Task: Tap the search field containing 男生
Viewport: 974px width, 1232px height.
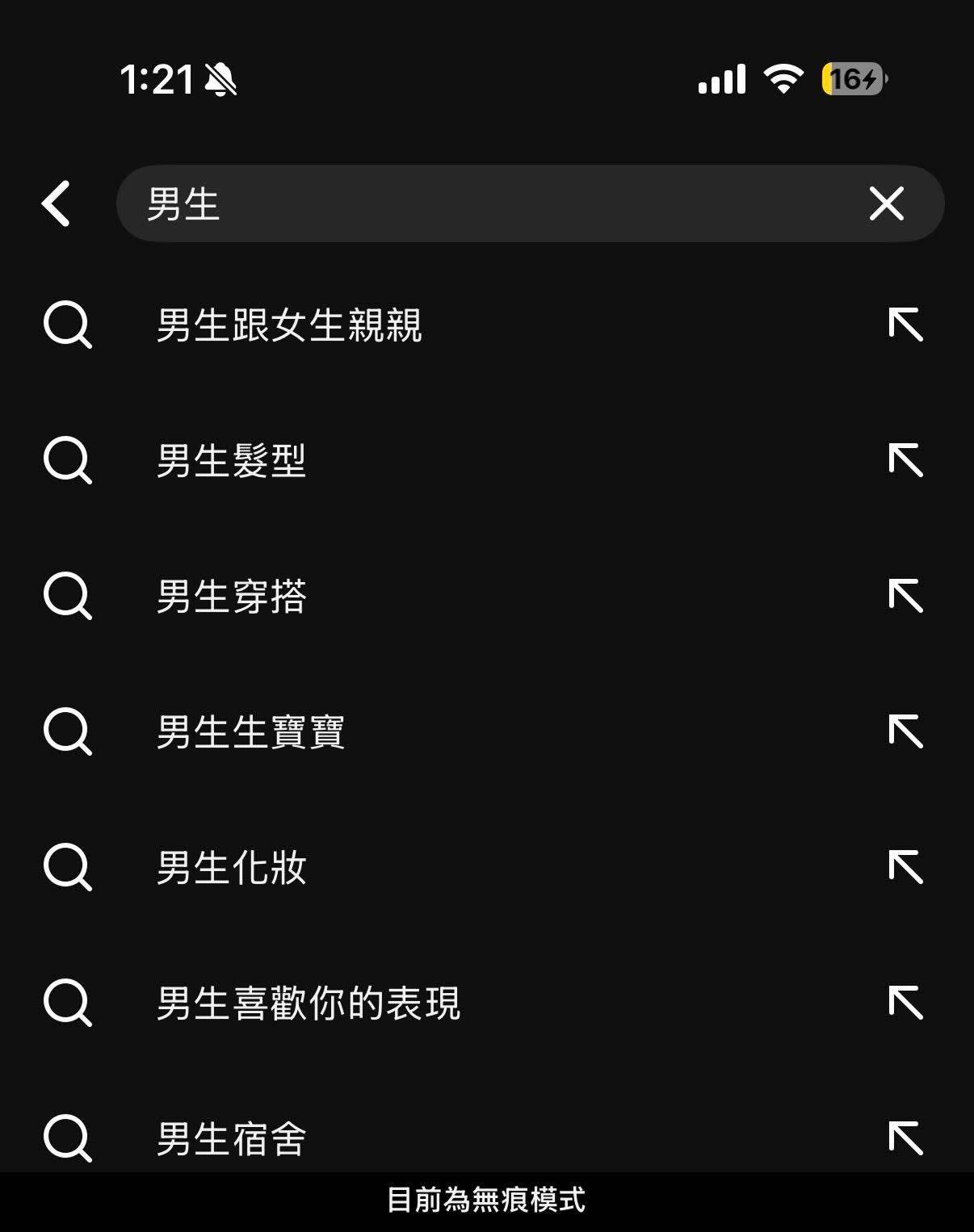Action: click(485, 203)
